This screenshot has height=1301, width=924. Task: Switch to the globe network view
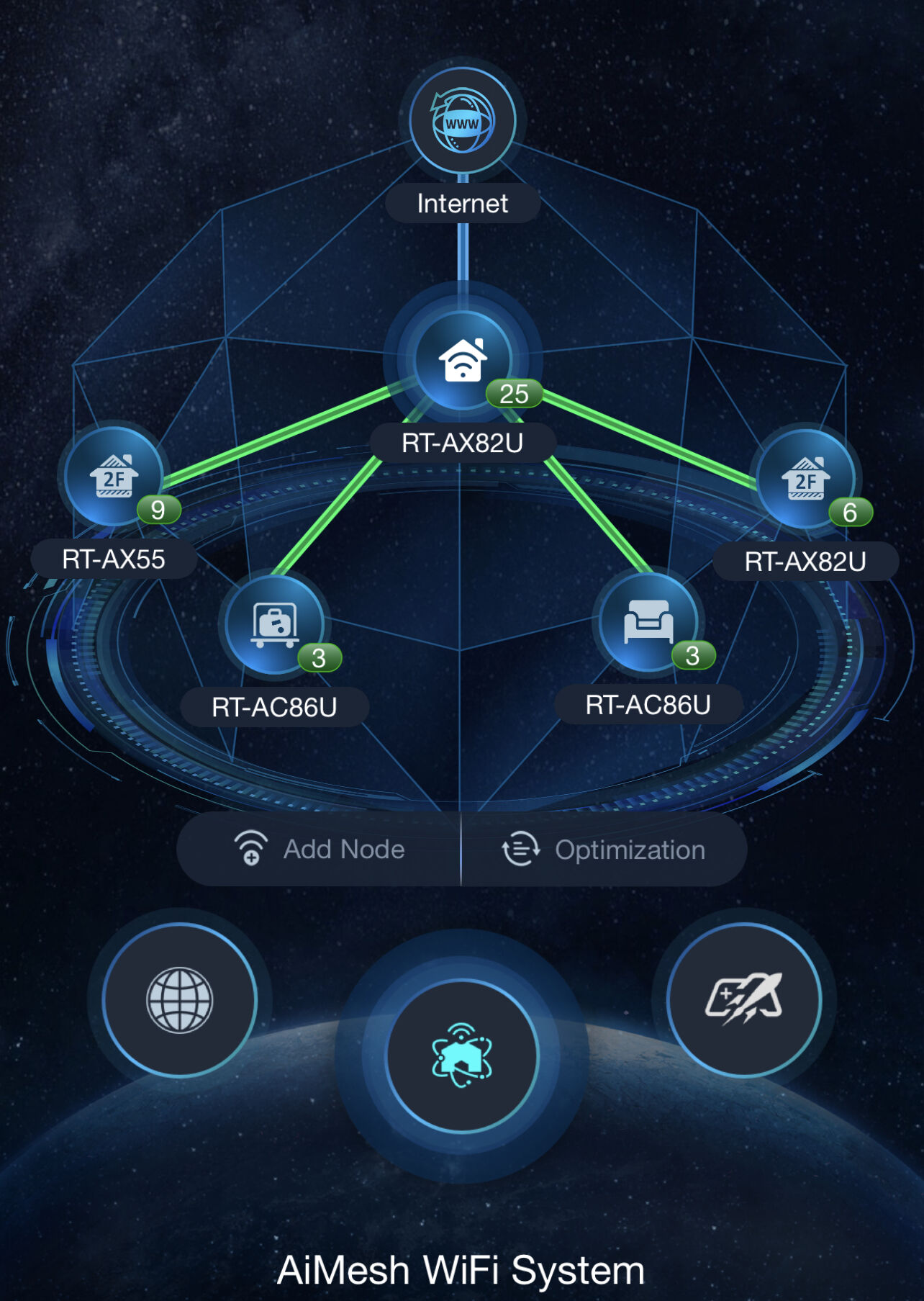(x=179, y=1000)
